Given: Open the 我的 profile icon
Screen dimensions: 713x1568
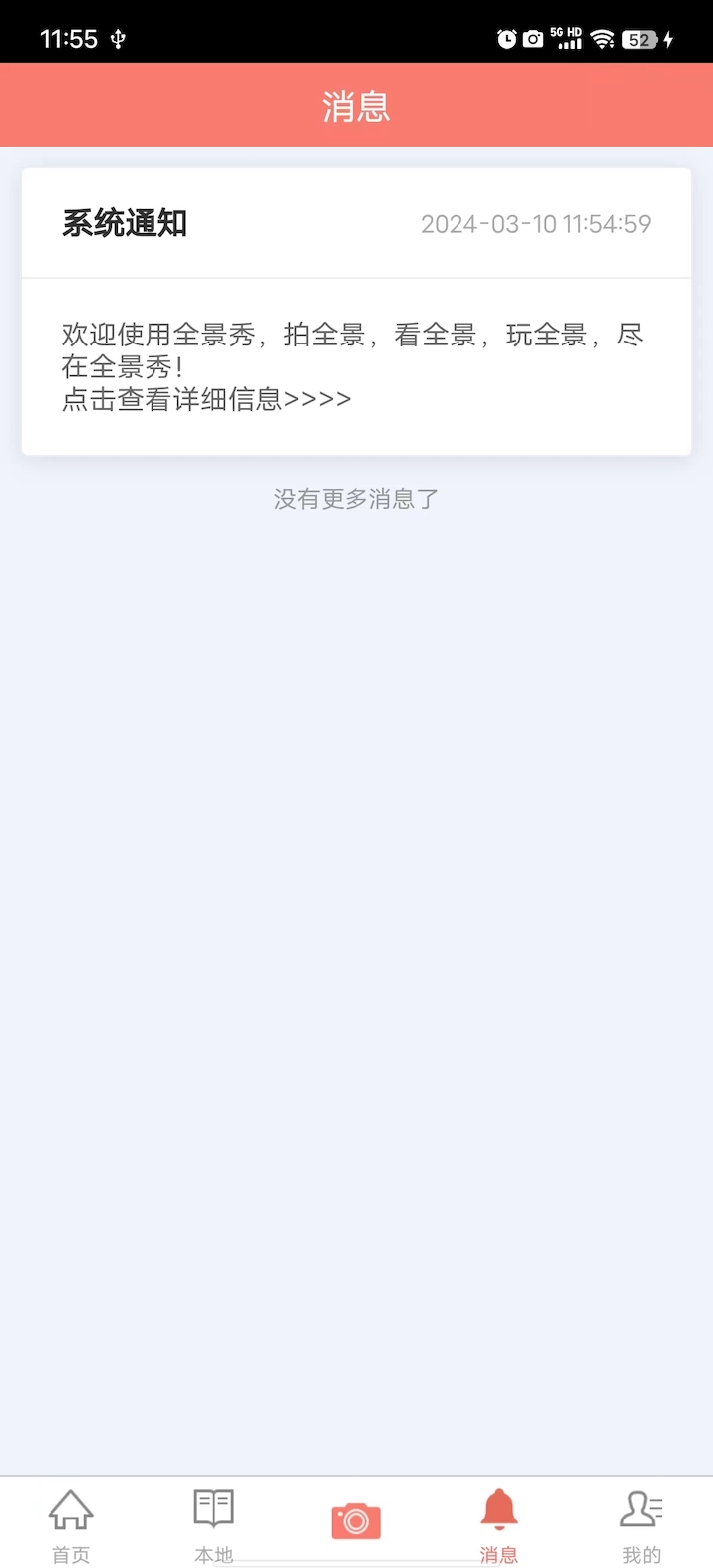Looking at the screenshot, I should [640, 1511].
